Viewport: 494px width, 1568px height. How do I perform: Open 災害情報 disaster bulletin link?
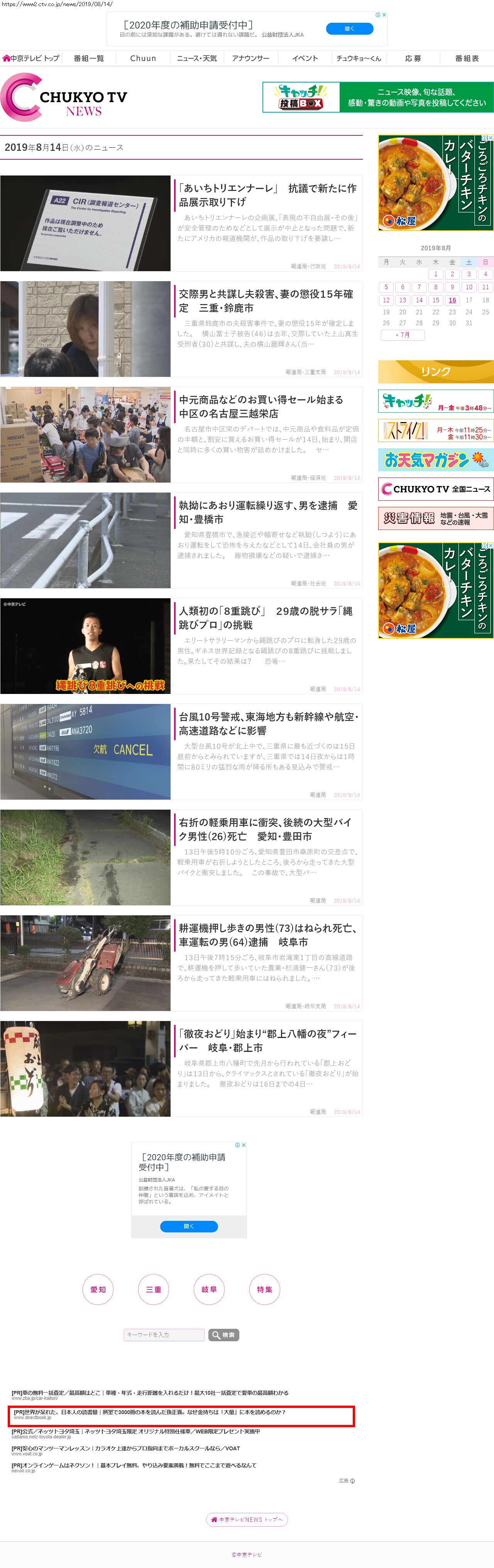point(435,518)
